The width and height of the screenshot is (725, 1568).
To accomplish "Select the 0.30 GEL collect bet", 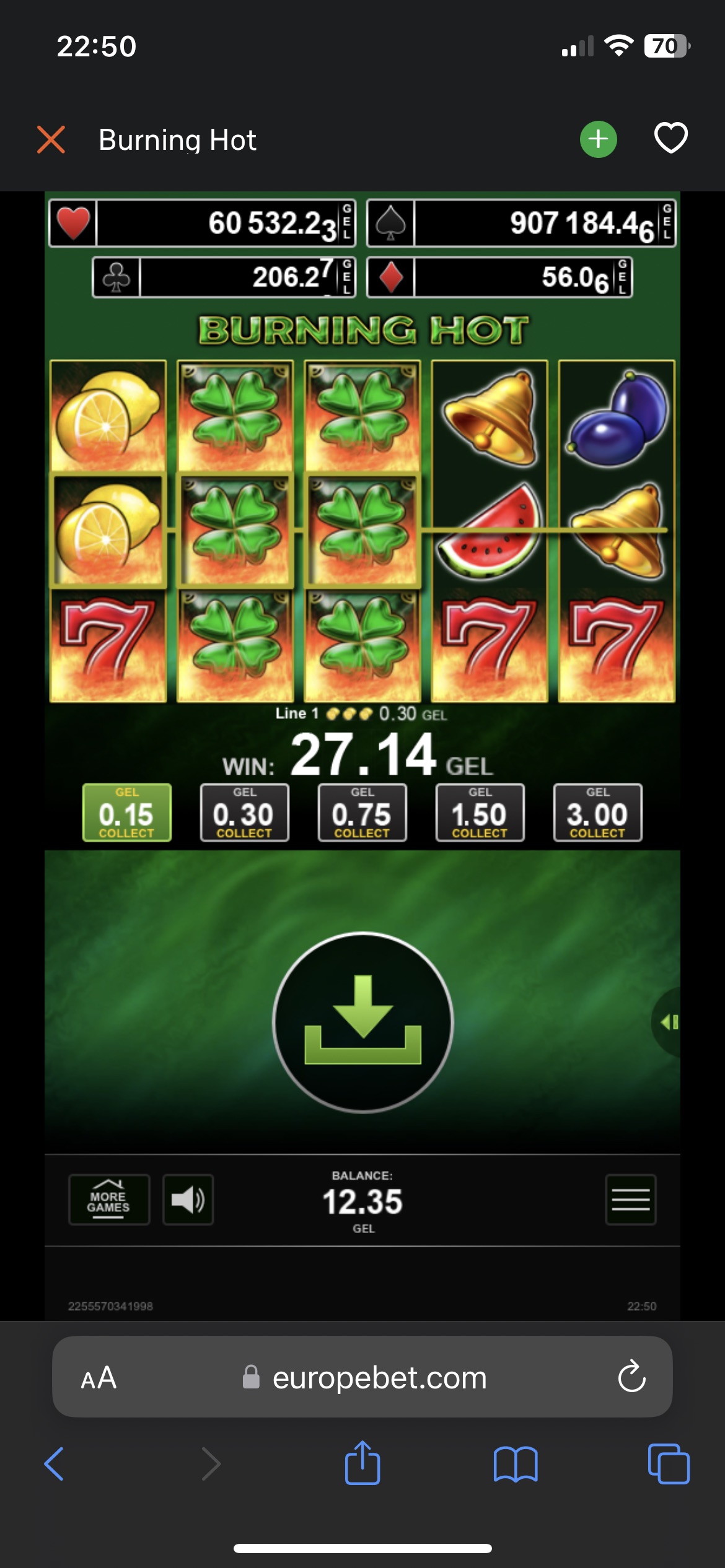I will (x=244, y=812).
